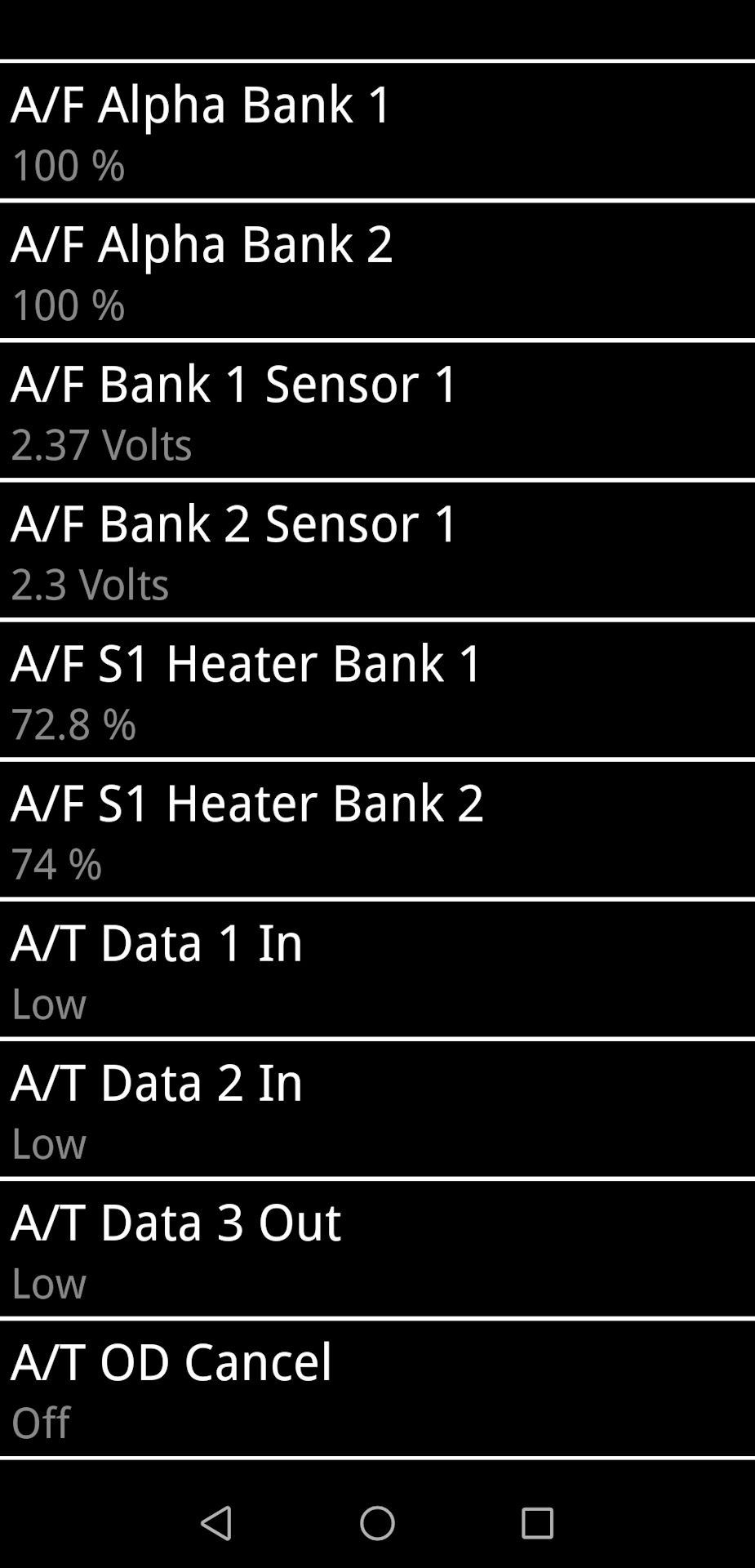Tap the A/T OD Cancel row
755x1568 pixels.
(x=377, y=1388)
